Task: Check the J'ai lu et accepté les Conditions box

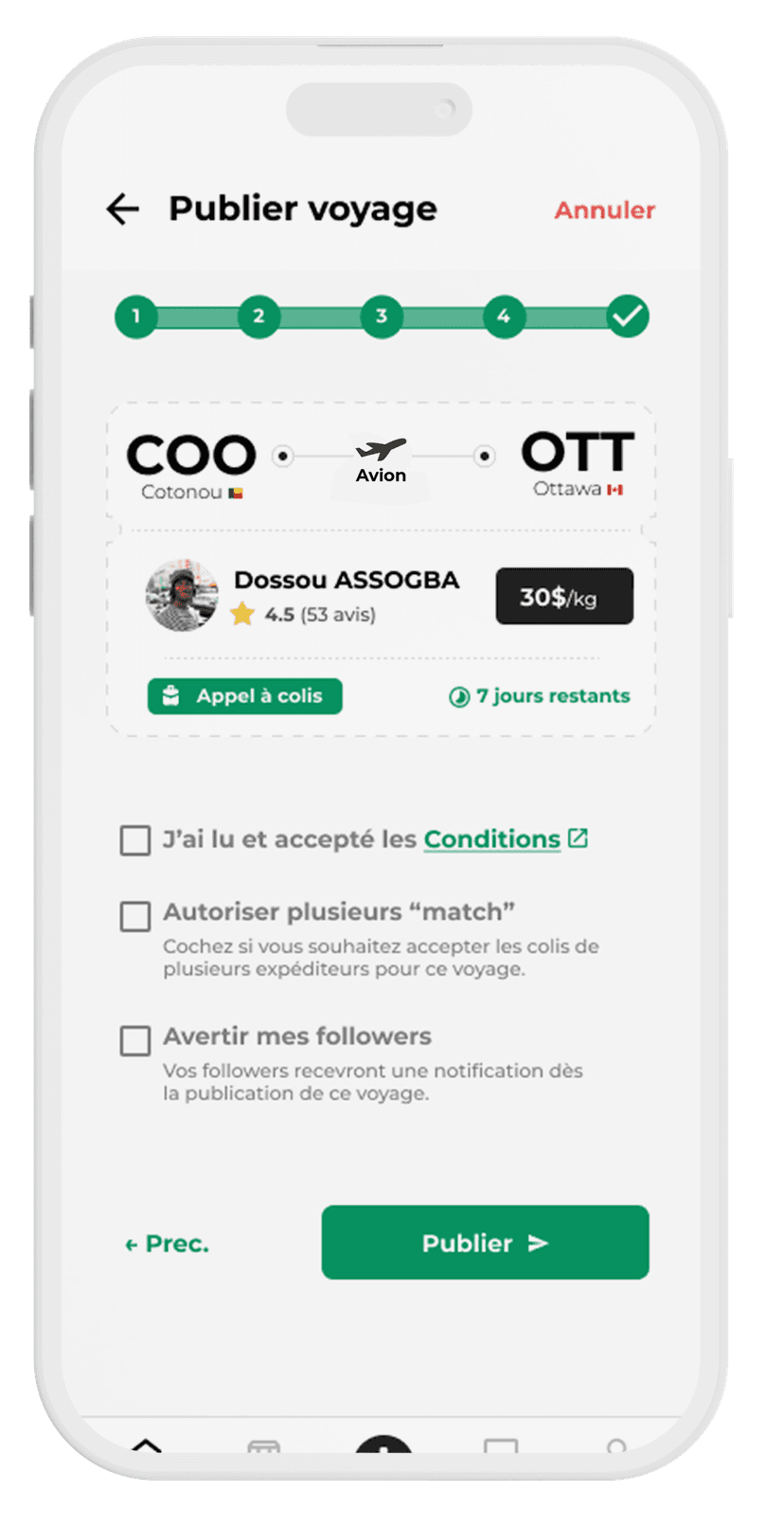Action: pyautogui.click(x=134, y=839)
